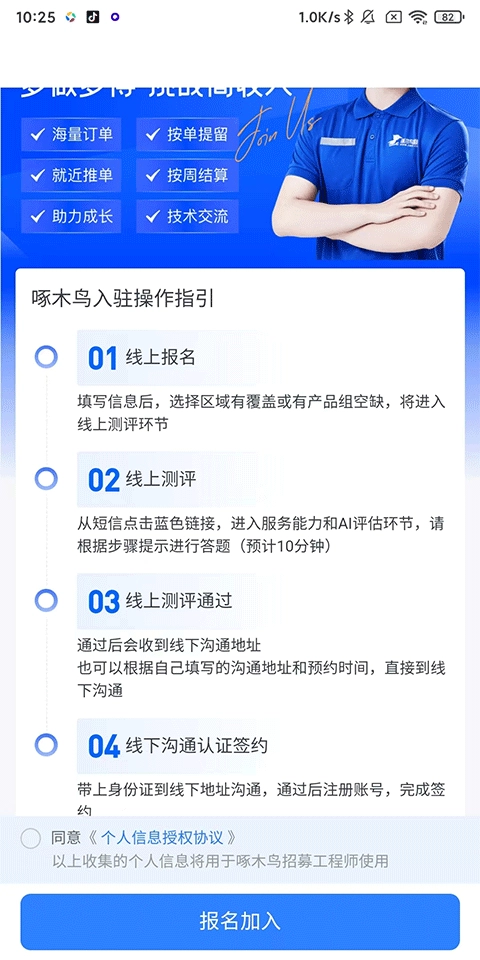Image resolution: width=480 pixels, height=960 pixels.
Task: Tick the agree to 个人信息授权协议 checkbox
Action: 31,838
